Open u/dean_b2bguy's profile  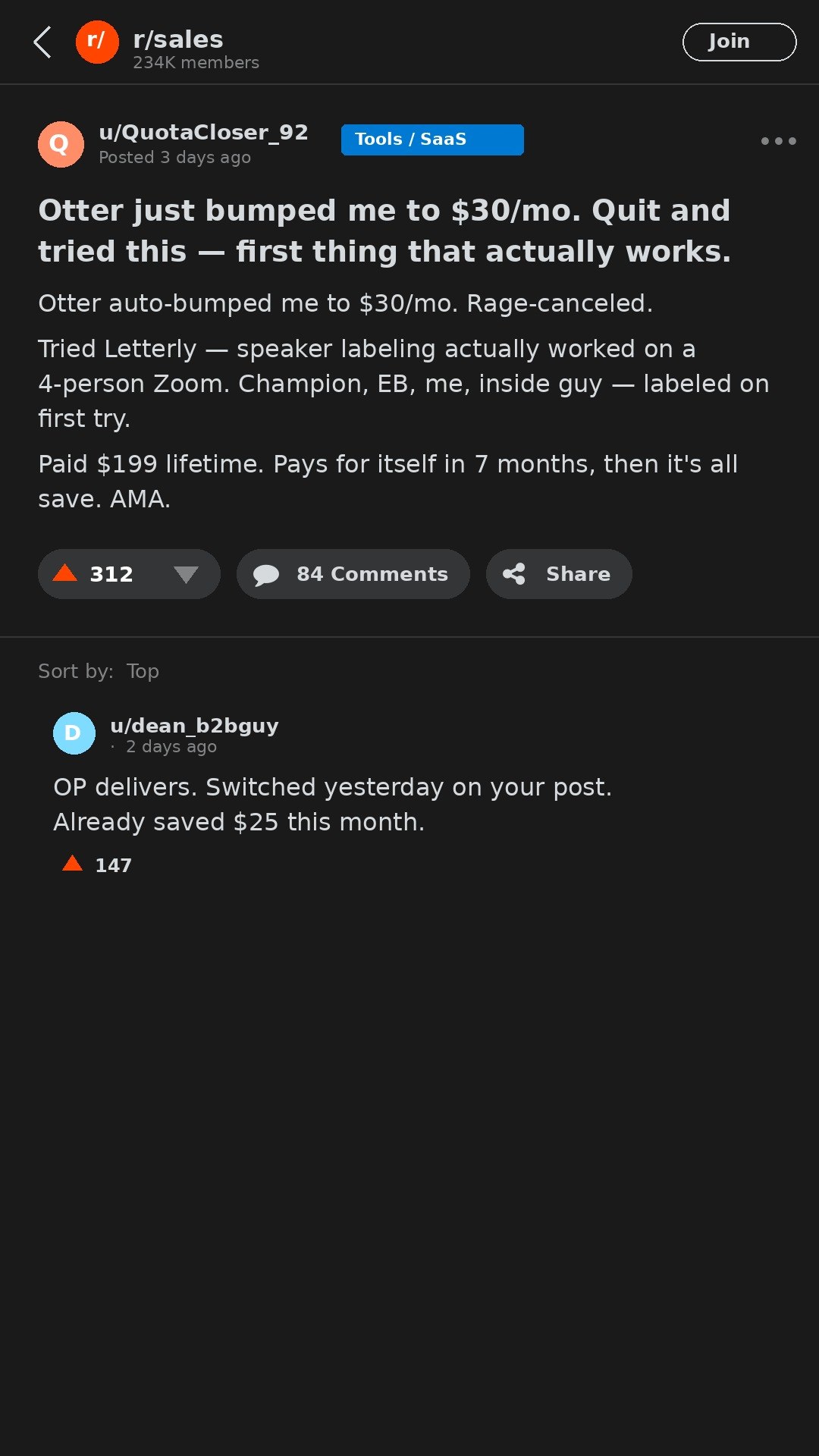(194, 726)
